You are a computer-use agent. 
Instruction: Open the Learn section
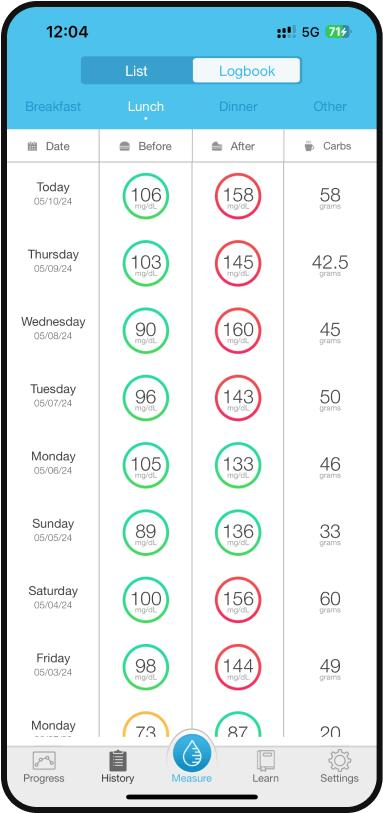tap(265, 767)
